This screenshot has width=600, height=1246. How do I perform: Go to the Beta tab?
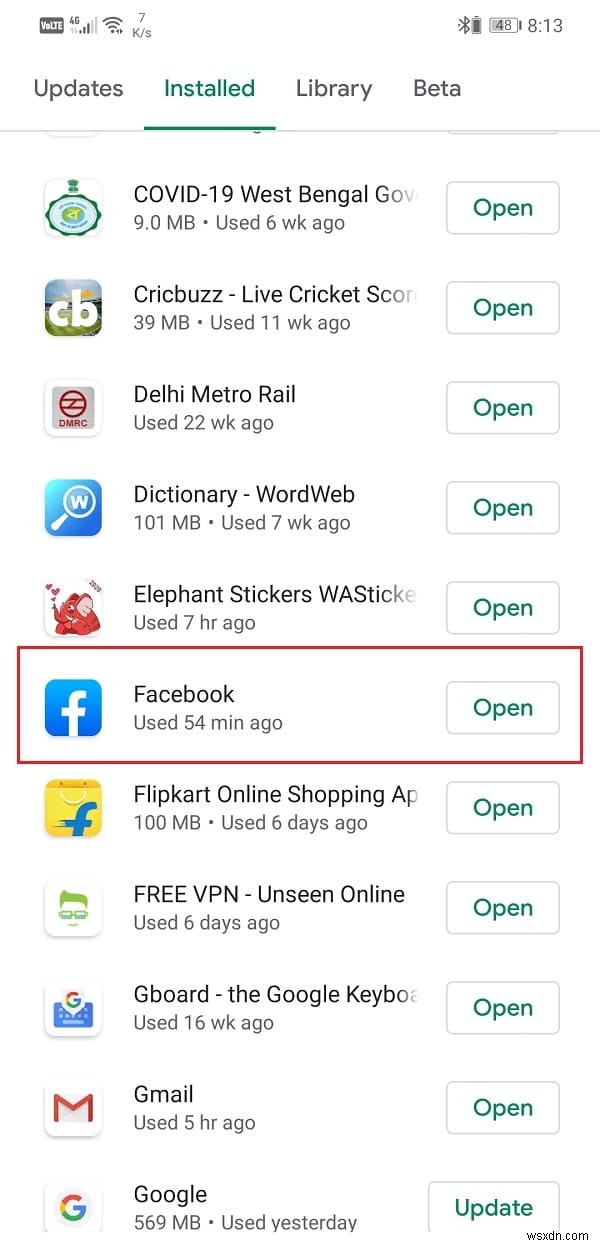[437, 88]
